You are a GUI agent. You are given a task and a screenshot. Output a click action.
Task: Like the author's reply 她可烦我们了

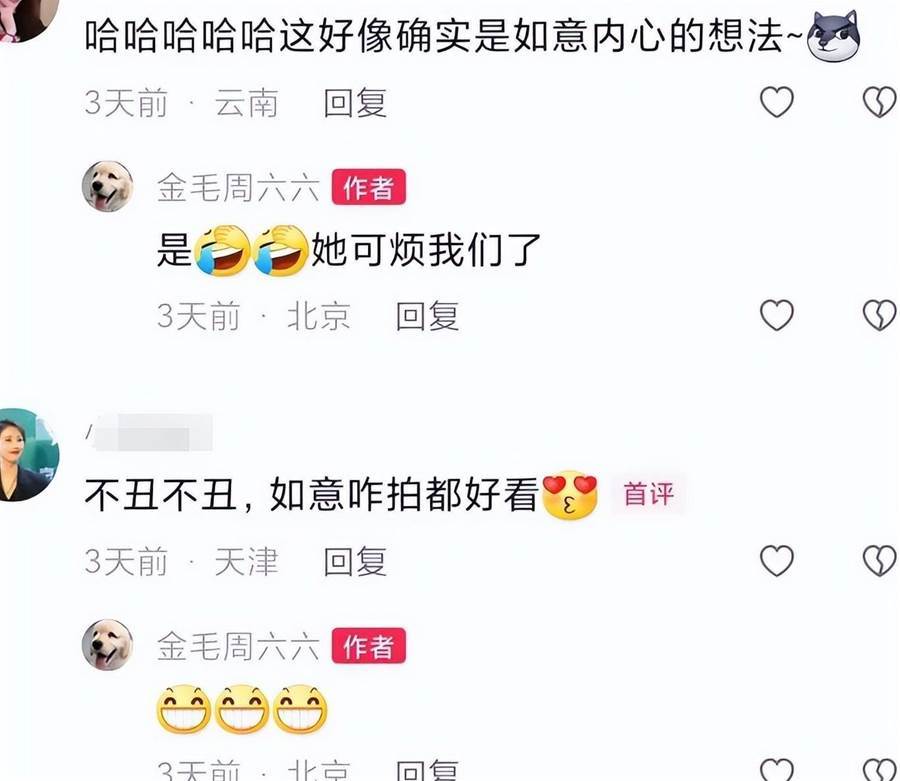click(x=776, y=315)
